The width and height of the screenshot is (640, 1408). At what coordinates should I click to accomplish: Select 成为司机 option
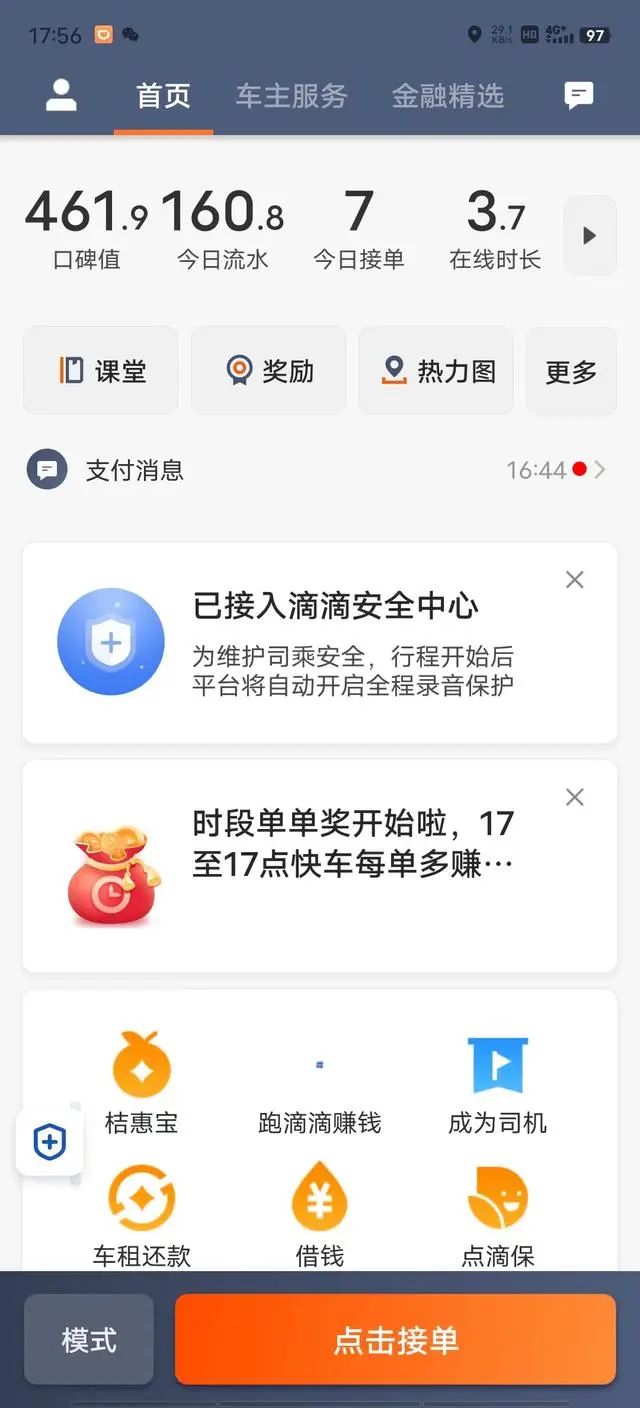click(x=497, y=1083)
